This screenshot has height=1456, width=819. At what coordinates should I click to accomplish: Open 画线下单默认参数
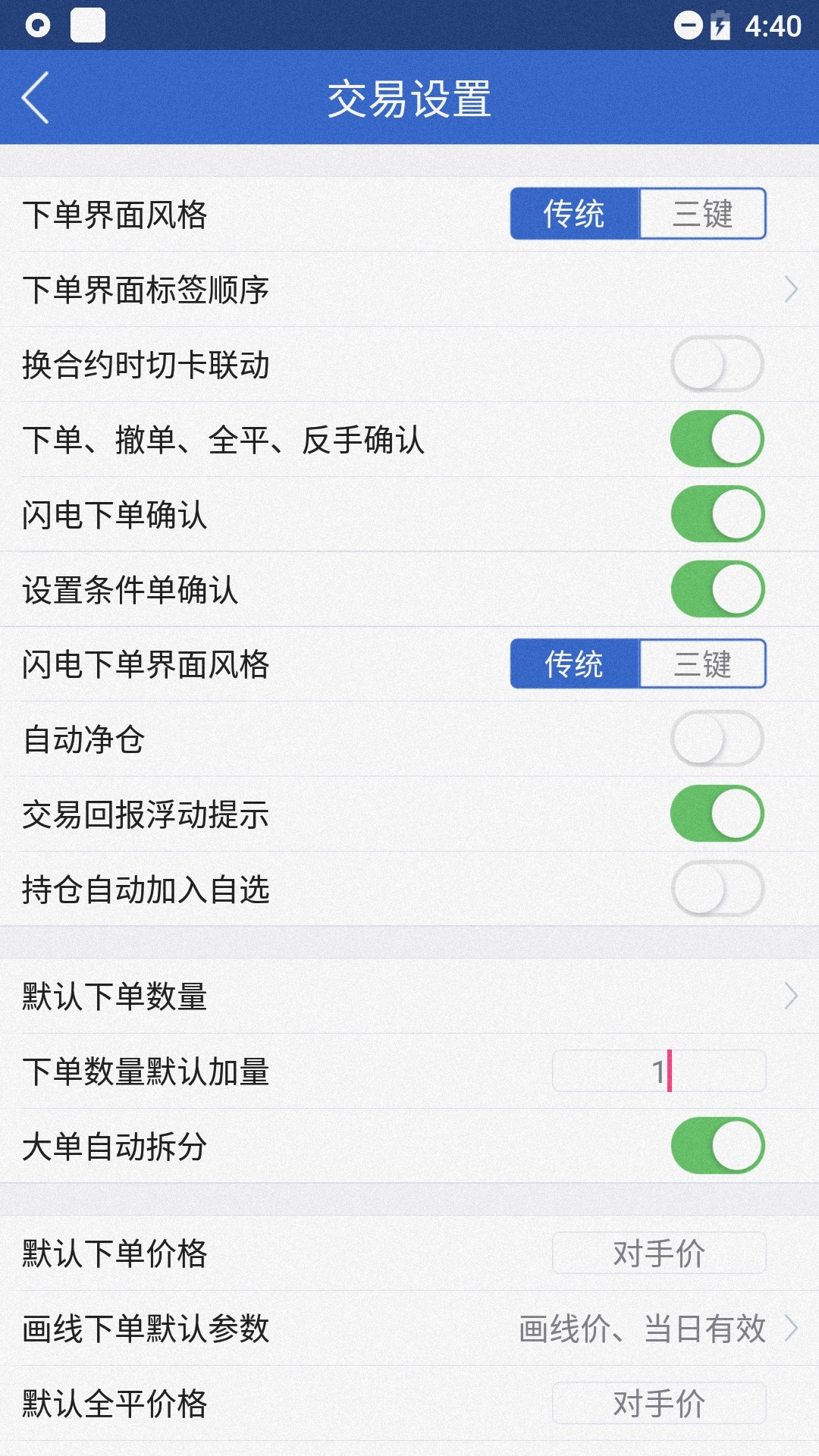[409, 1328]
